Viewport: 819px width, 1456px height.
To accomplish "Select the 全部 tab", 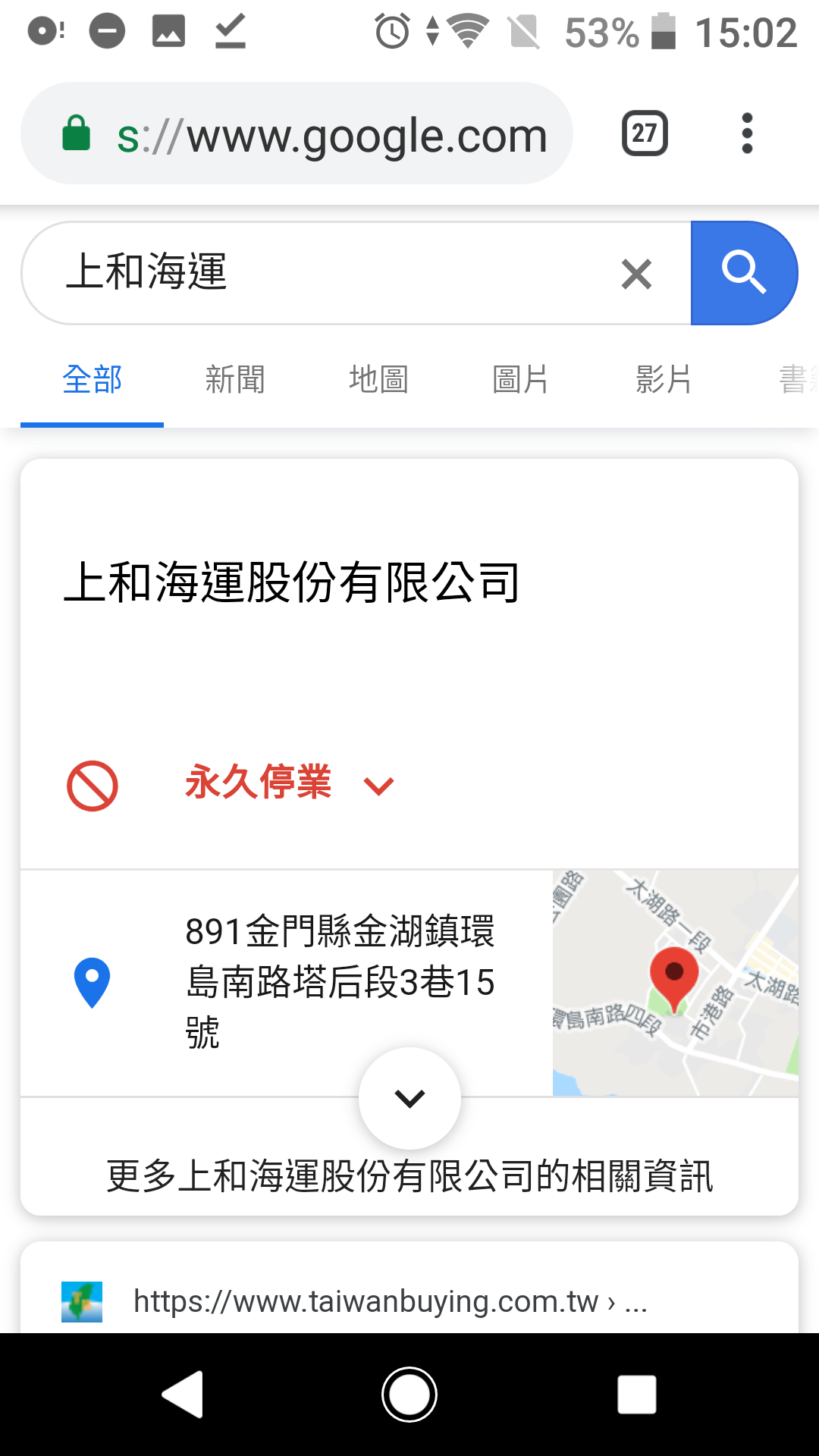I will [93, 379].
